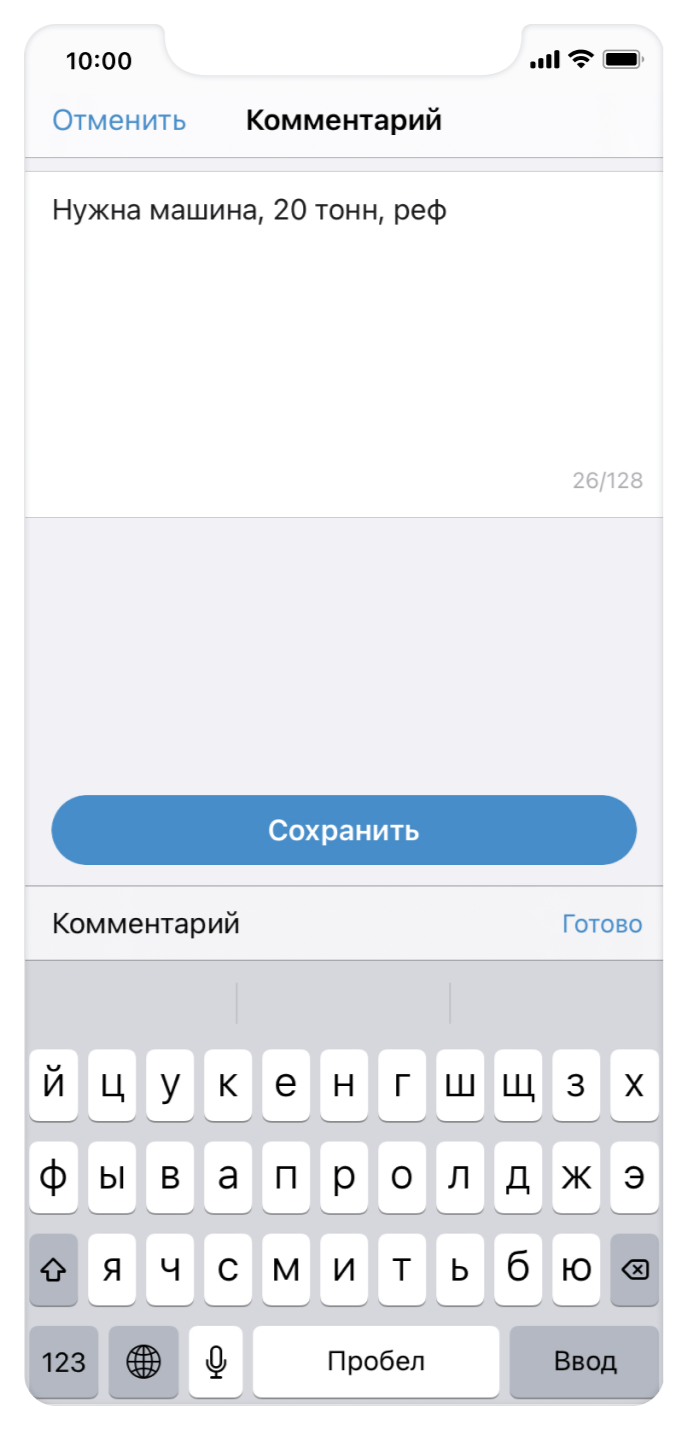Screen dimensions: 688x1430
Task: Tap the Пробел space bar
Action: coord(376,1361)
